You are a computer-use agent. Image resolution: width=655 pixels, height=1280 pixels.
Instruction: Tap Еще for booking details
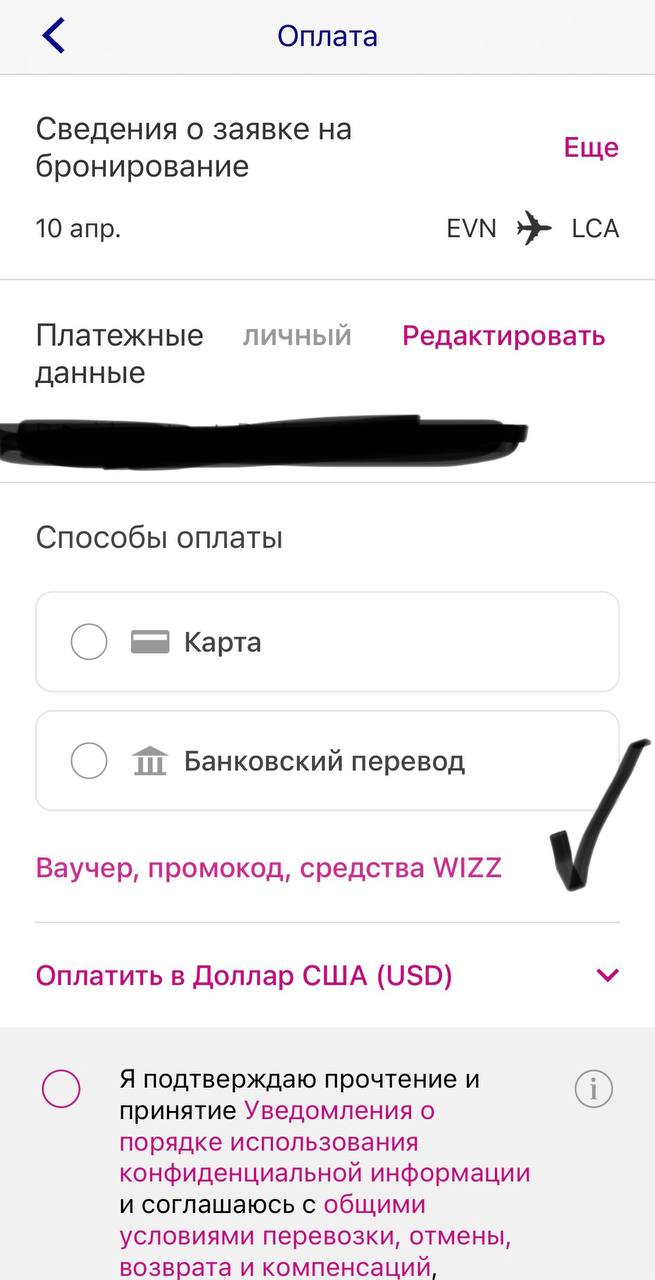point(591,148)
